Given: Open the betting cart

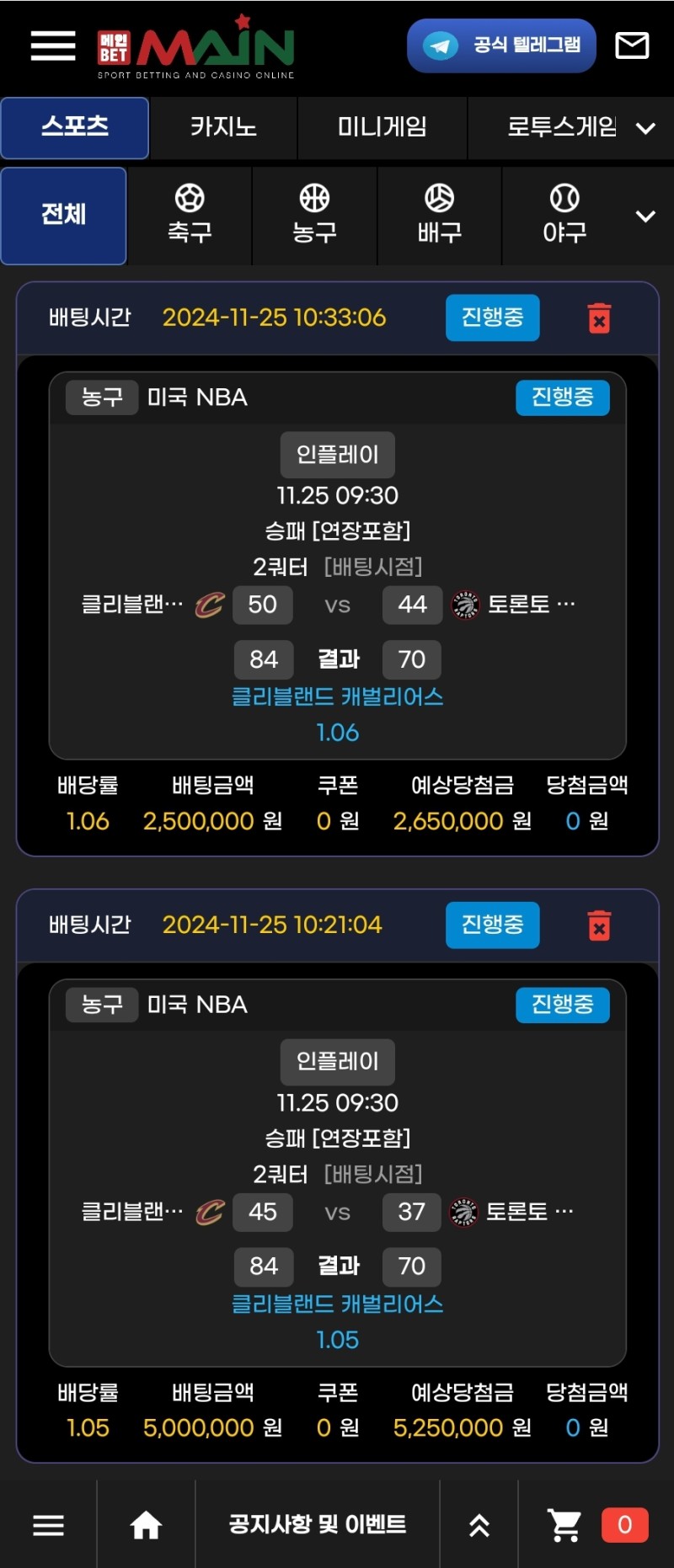Looking at the screenshot, I should pyautogui.click(x=564, y=1524).
